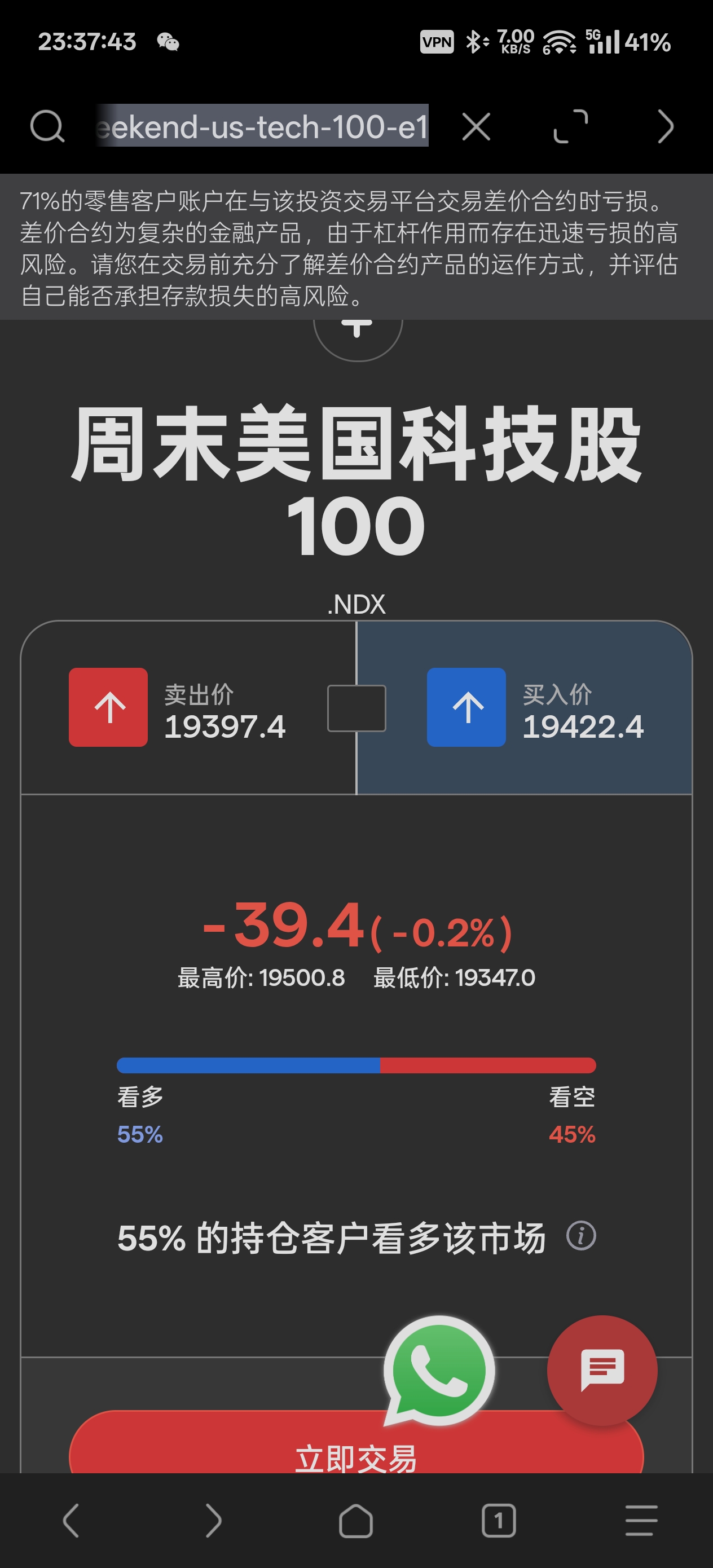Edit the URL in address bar

tap(262, 126)
